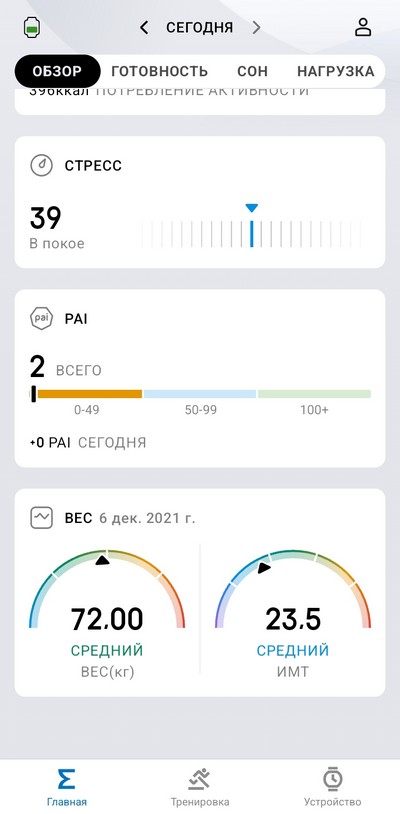Switch to the Тренировка tab

[x=200, y=787]
